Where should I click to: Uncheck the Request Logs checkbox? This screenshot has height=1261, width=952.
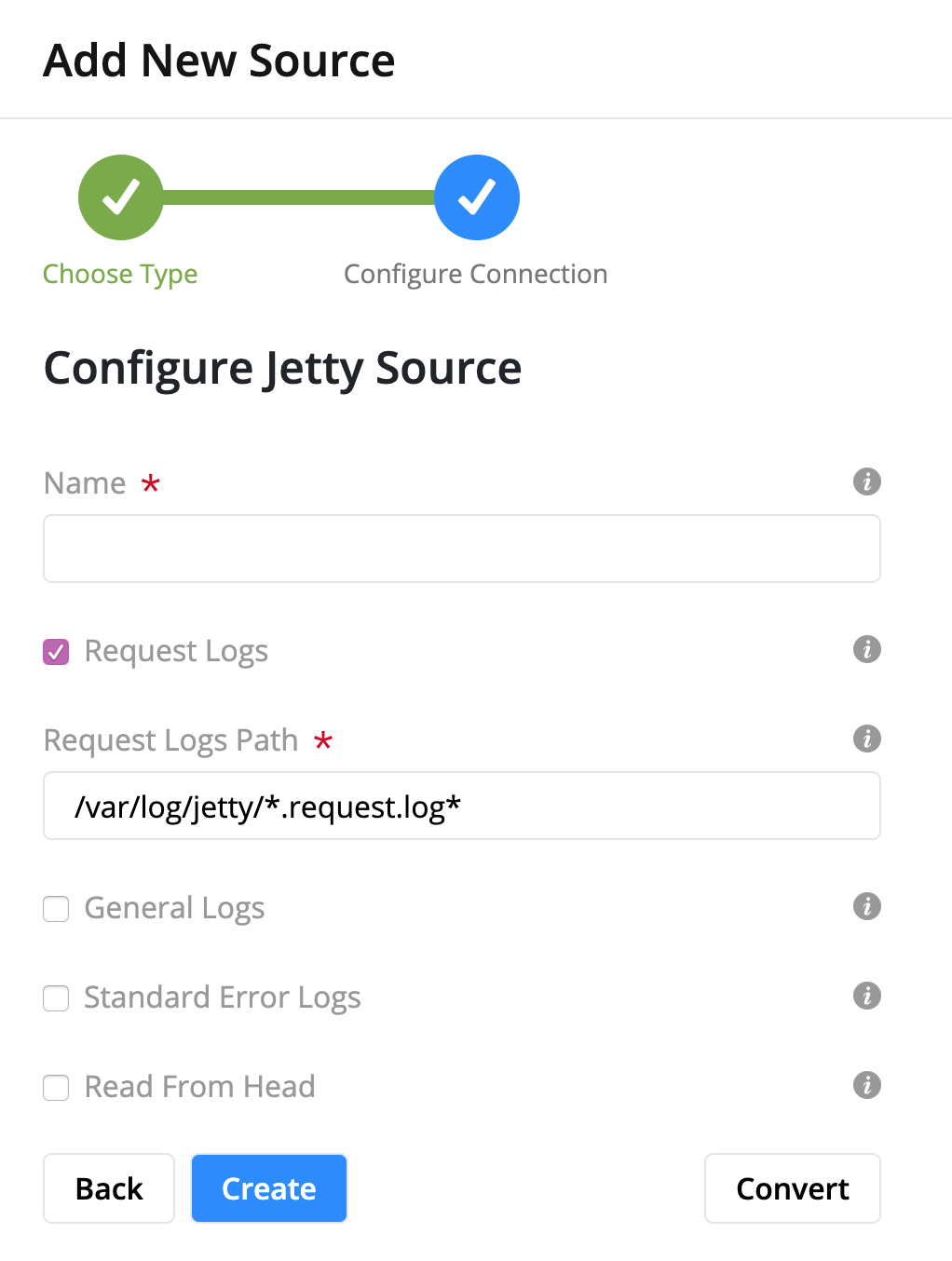click(56, 652)
